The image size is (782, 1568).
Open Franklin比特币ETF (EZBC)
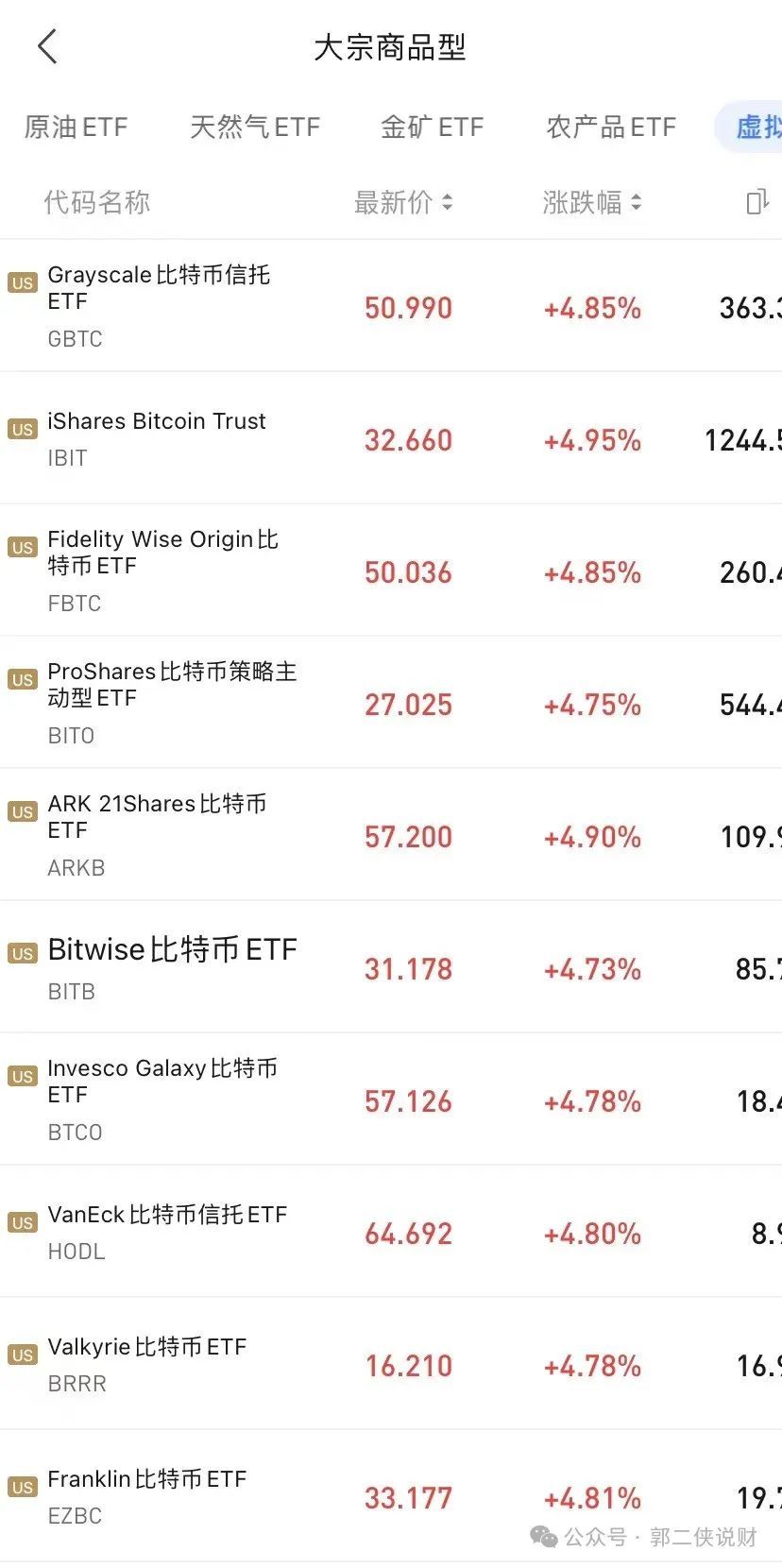[147, 1495]
